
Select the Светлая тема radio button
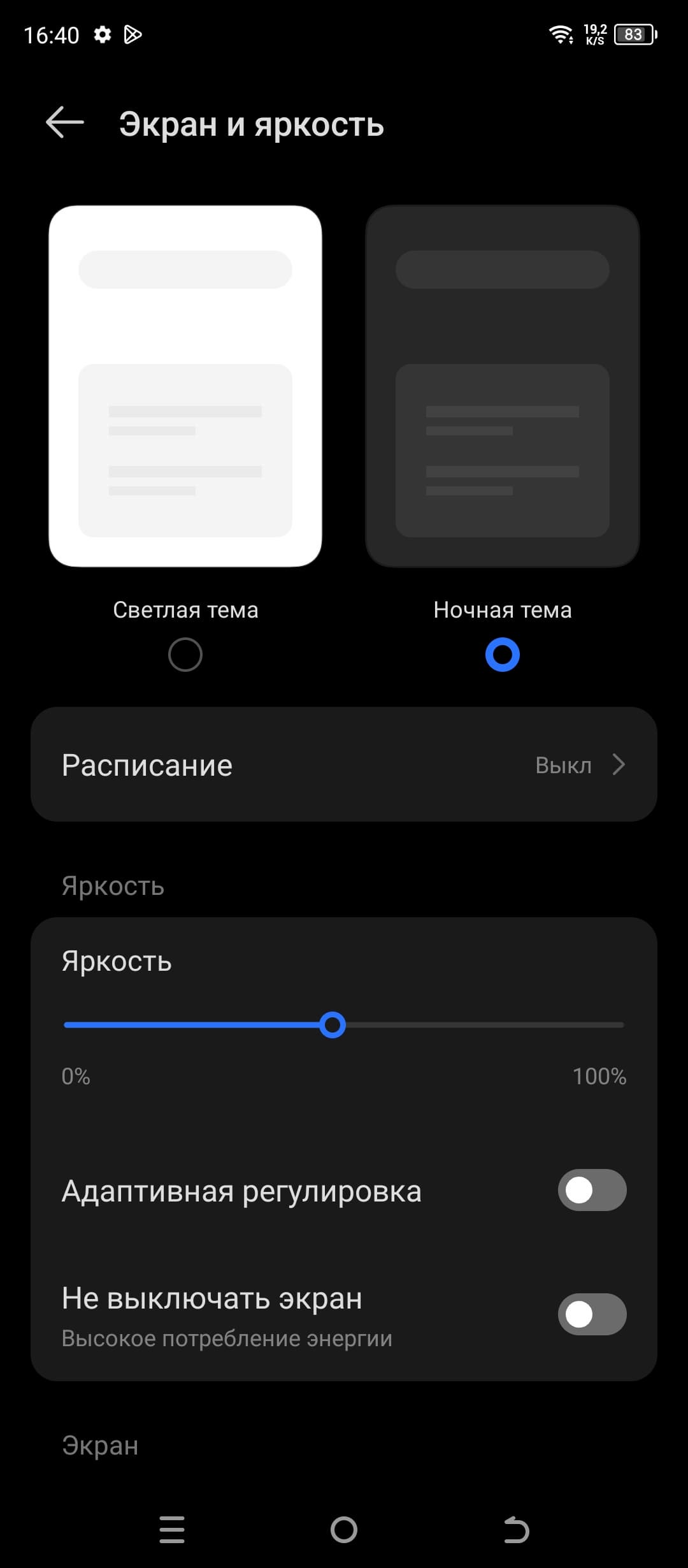click(x=185, y=655)
